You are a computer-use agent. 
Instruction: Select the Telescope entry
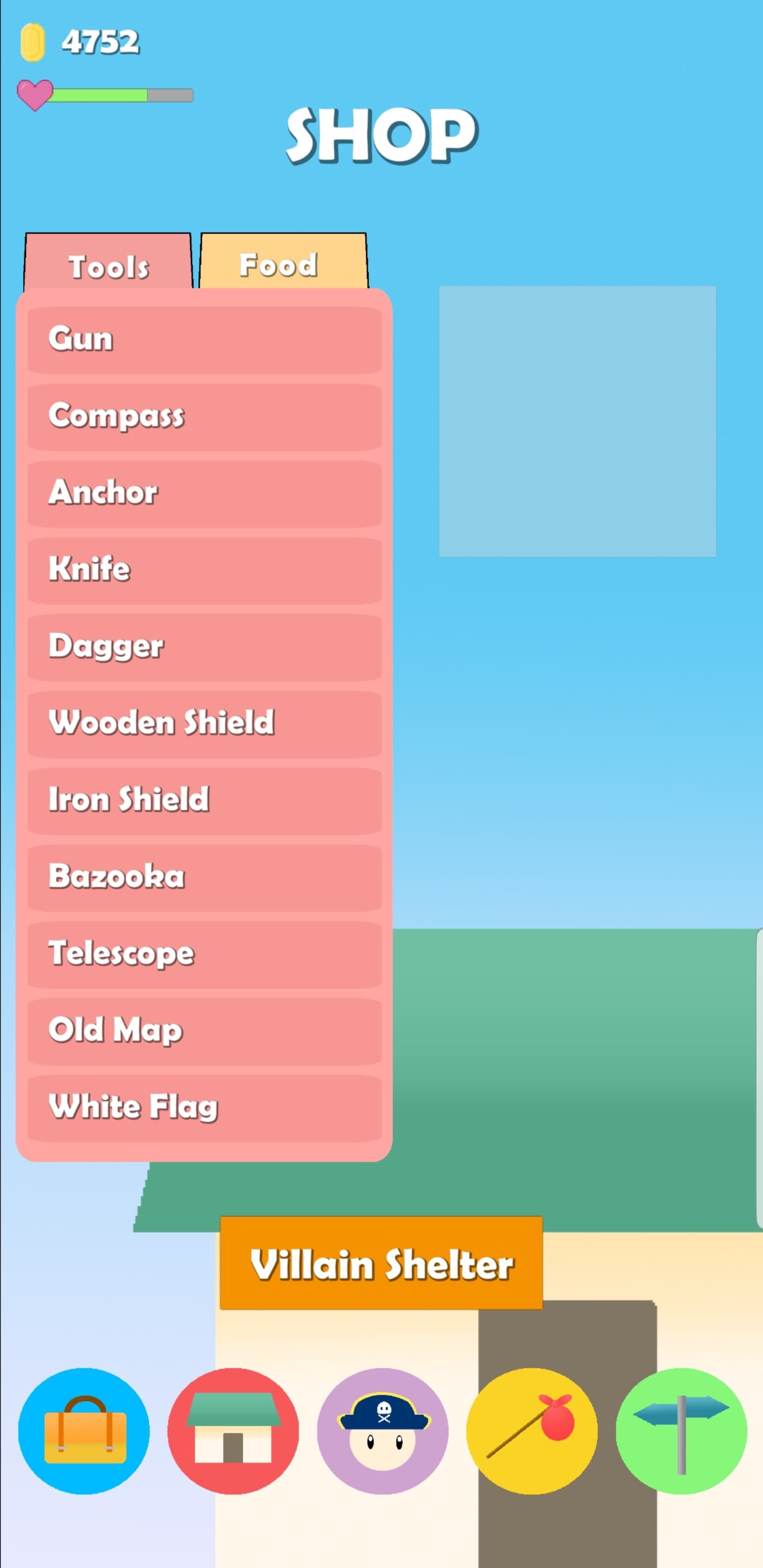pos(205,954)
